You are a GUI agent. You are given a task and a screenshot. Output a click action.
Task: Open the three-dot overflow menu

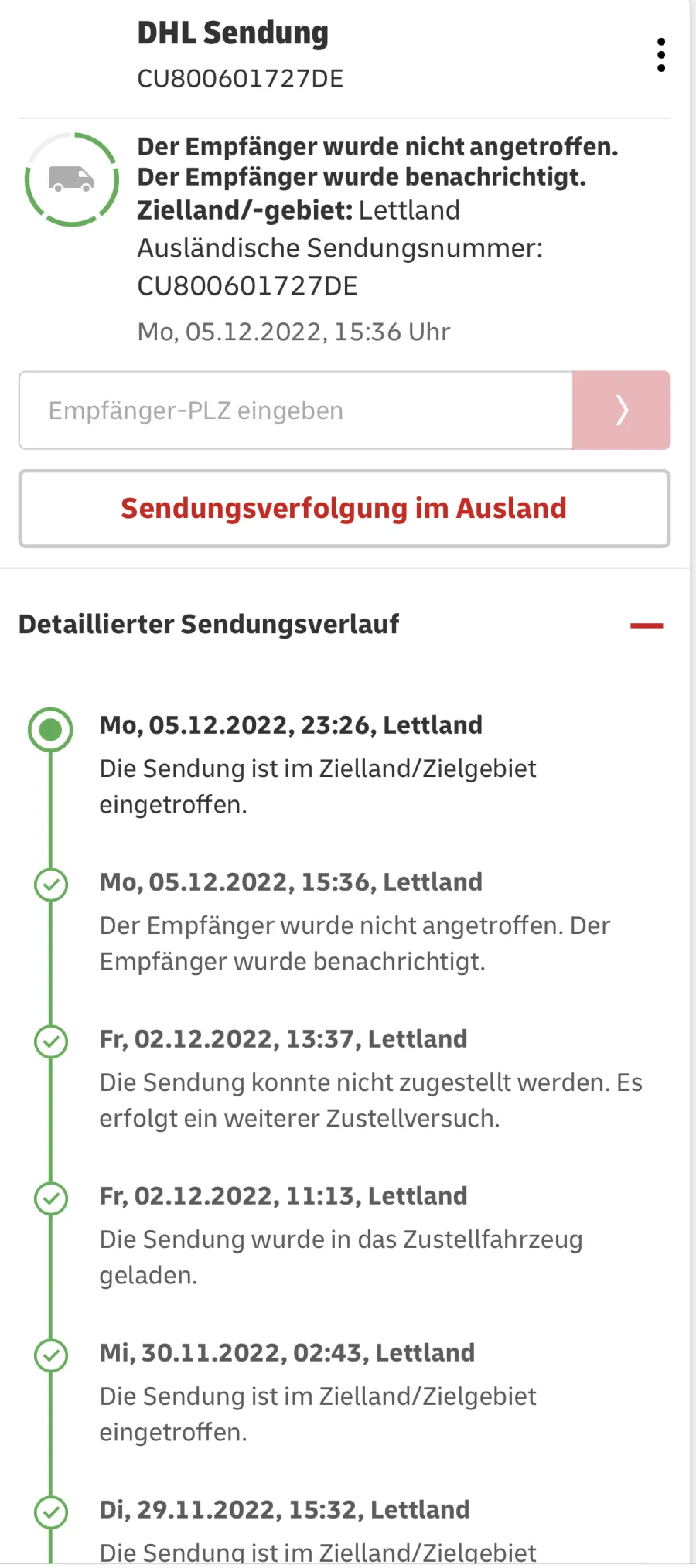(660, 55)
